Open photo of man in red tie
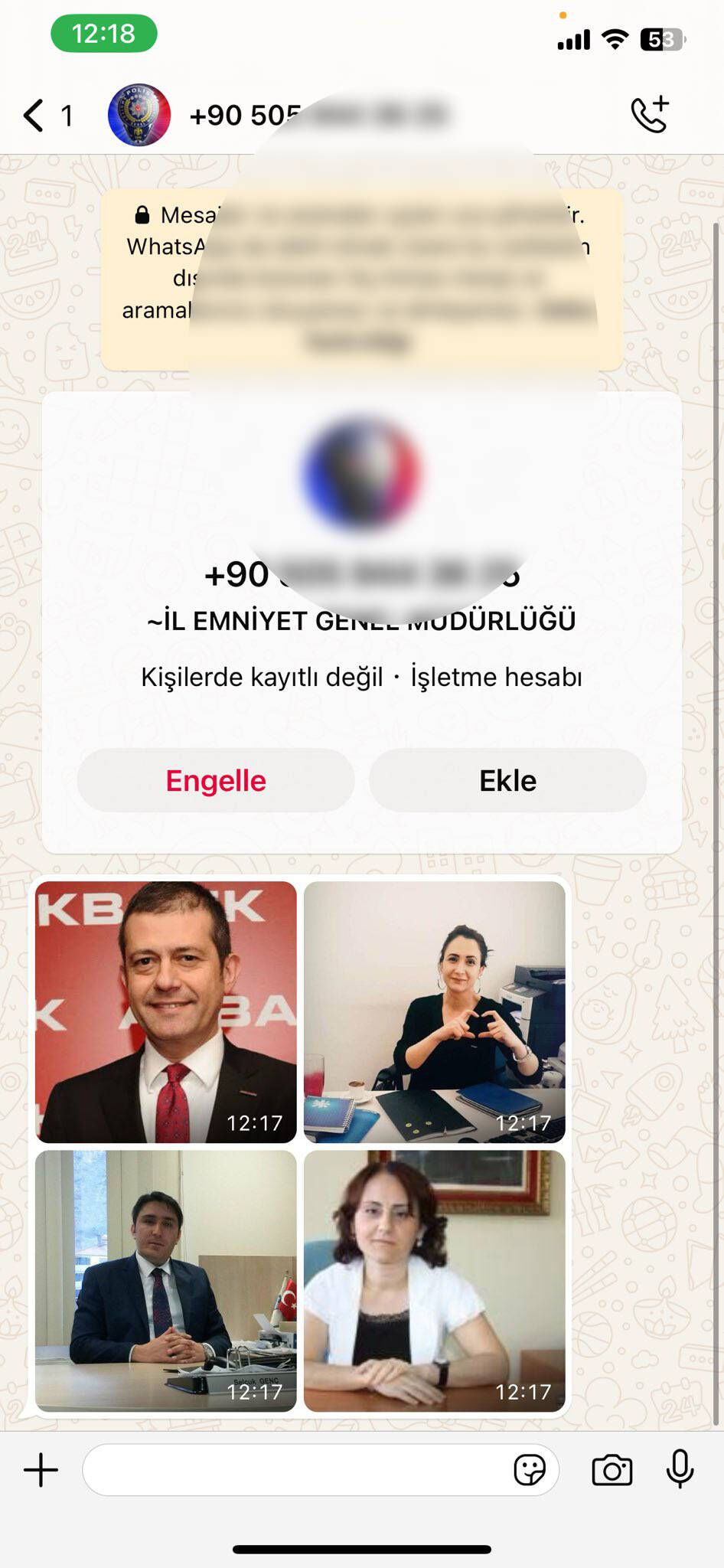This screenshot has height=1568, width=724. pos(166,1011)
